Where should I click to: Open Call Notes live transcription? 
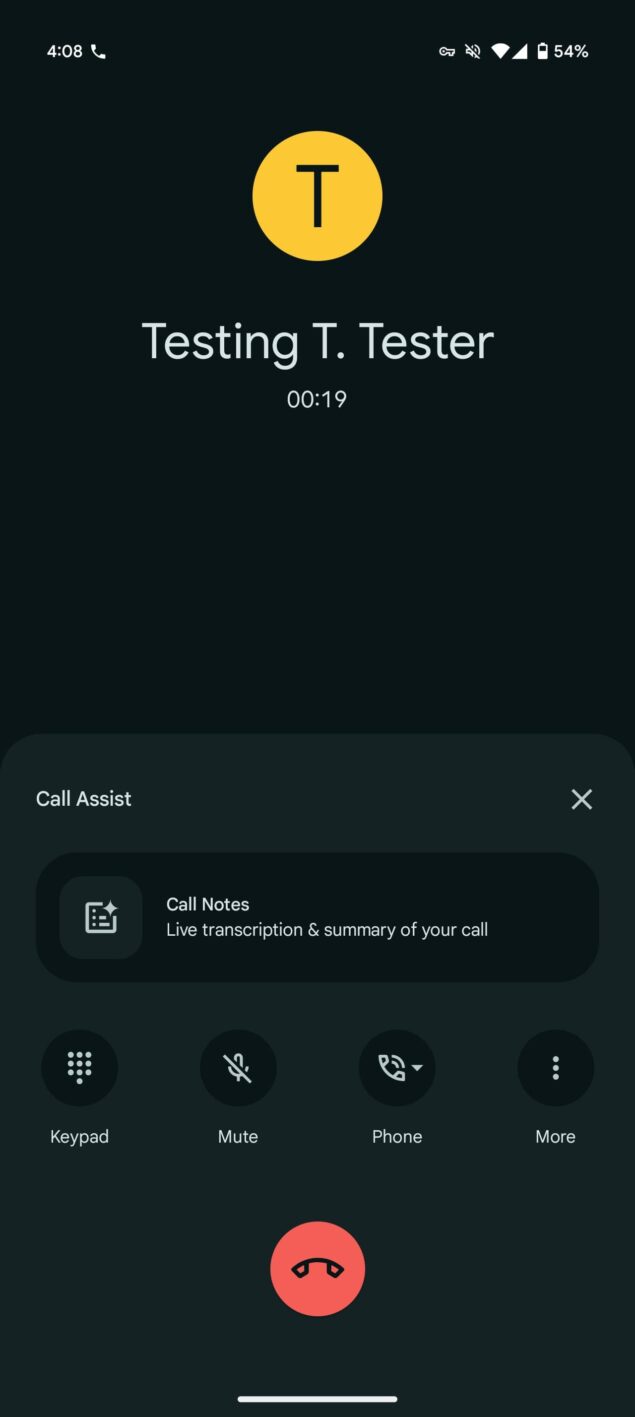317,917
